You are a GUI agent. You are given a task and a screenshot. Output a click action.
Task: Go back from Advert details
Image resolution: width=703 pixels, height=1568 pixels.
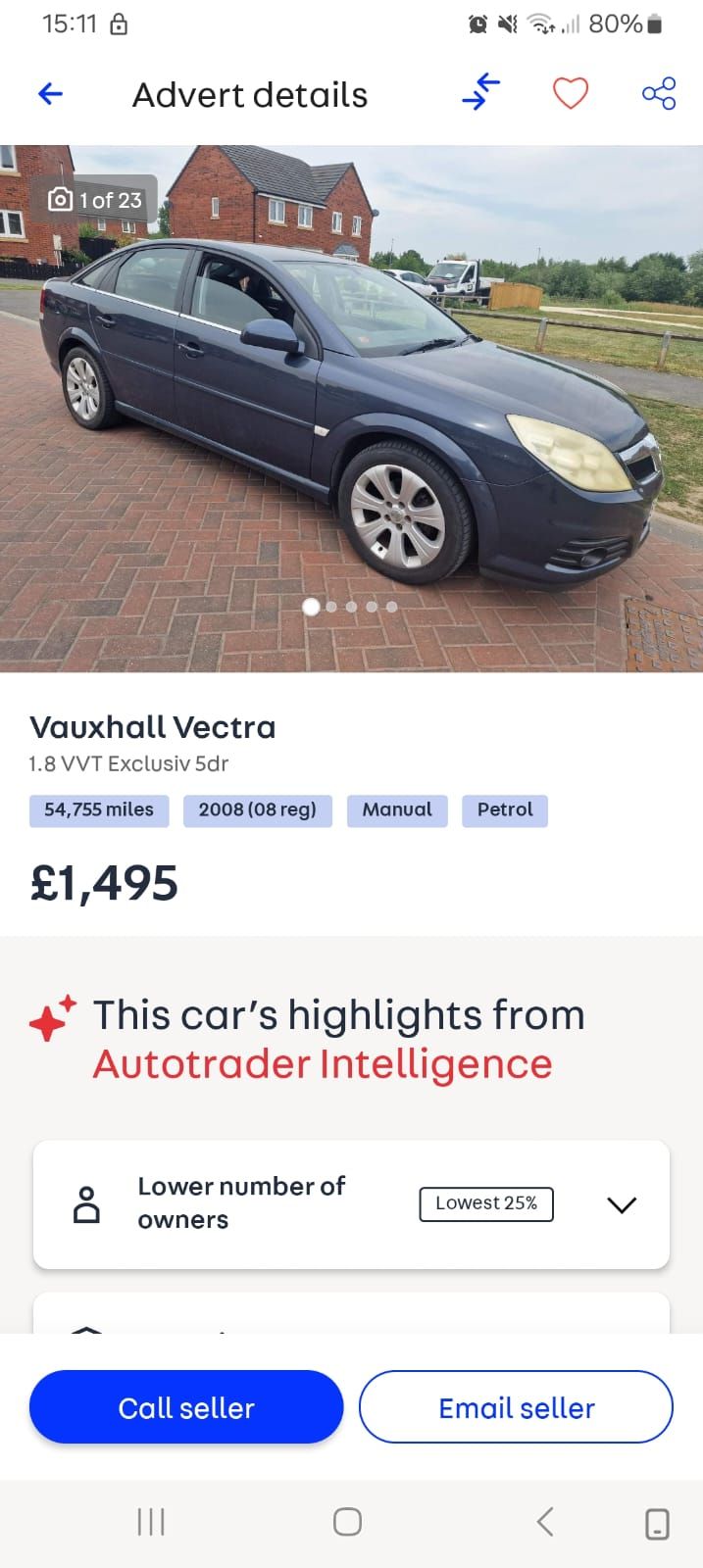[x=50, y=94]
